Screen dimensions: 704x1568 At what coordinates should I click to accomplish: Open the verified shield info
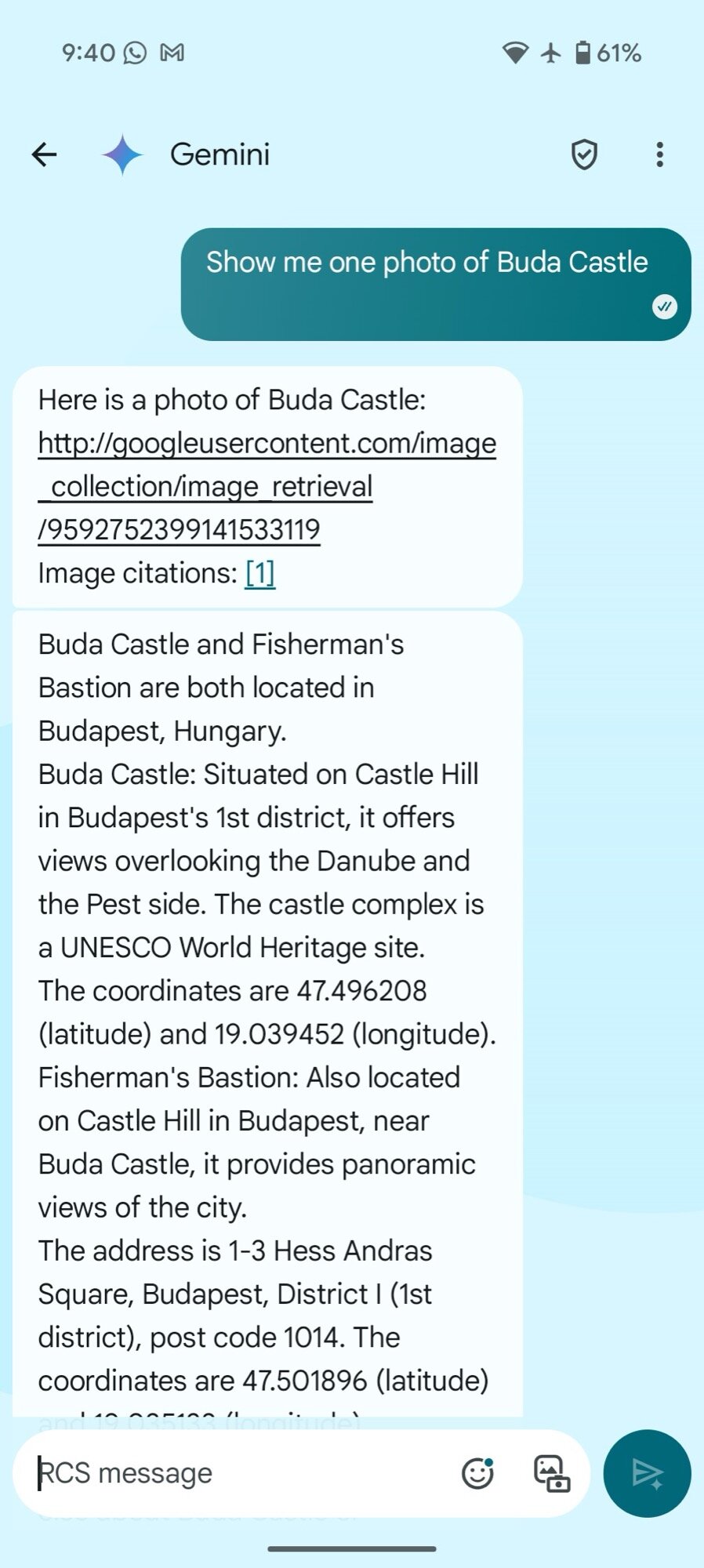tap(584, 154)
